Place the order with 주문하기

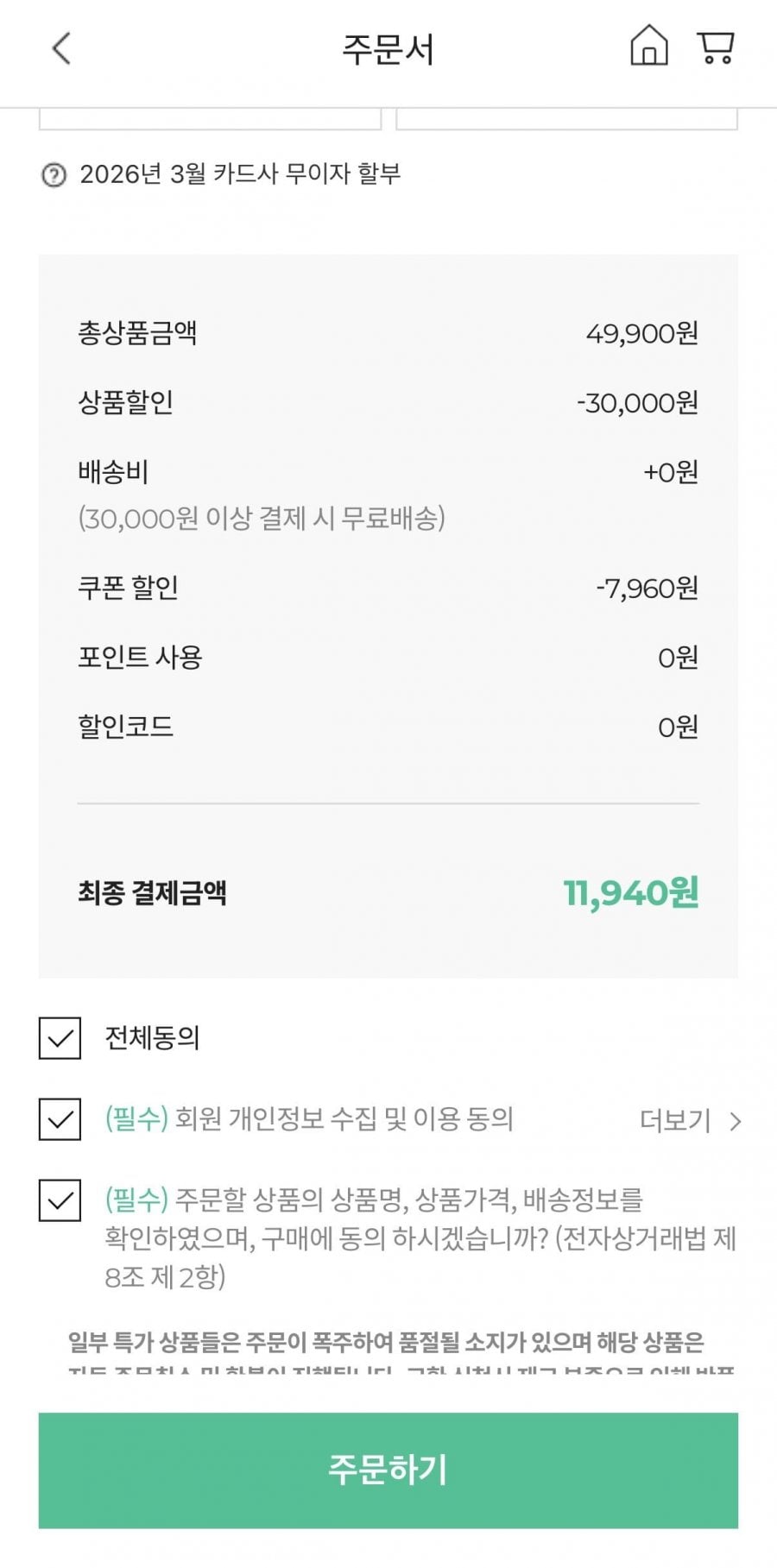388,1470
